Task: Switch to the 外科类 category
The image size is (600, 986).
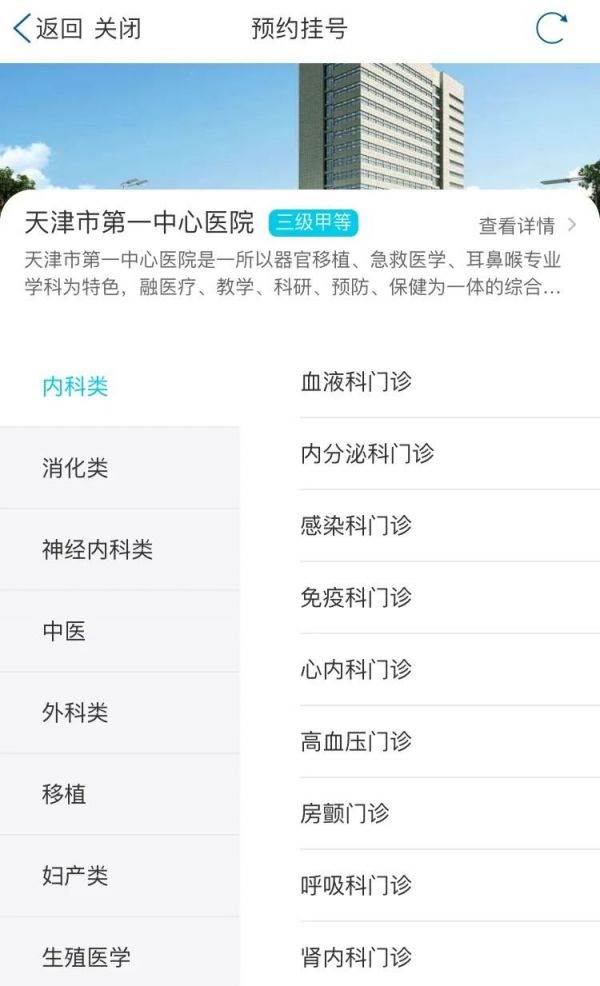Action: [75, 713]
